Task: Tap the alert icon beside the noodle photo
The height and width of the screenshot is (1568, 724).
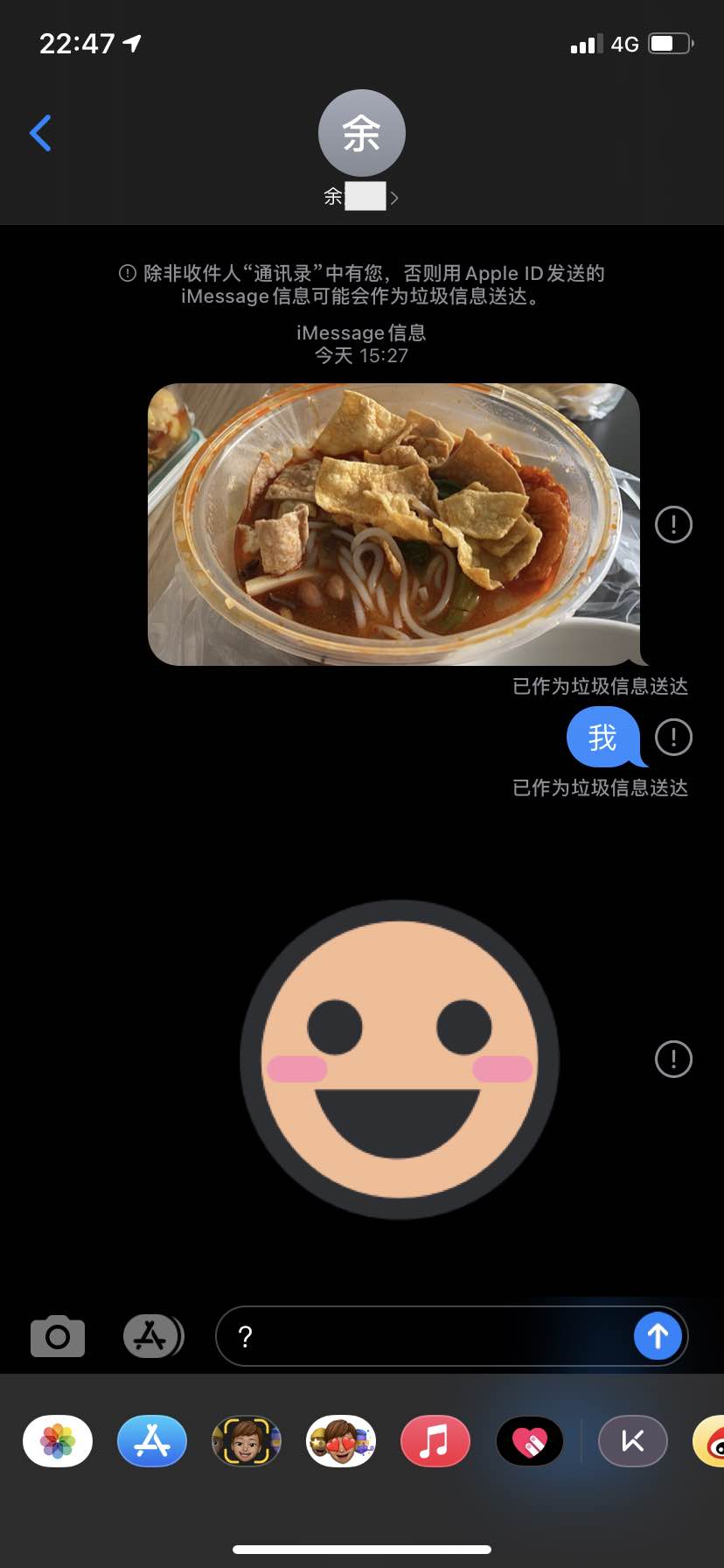Action: tap(673, 525)
